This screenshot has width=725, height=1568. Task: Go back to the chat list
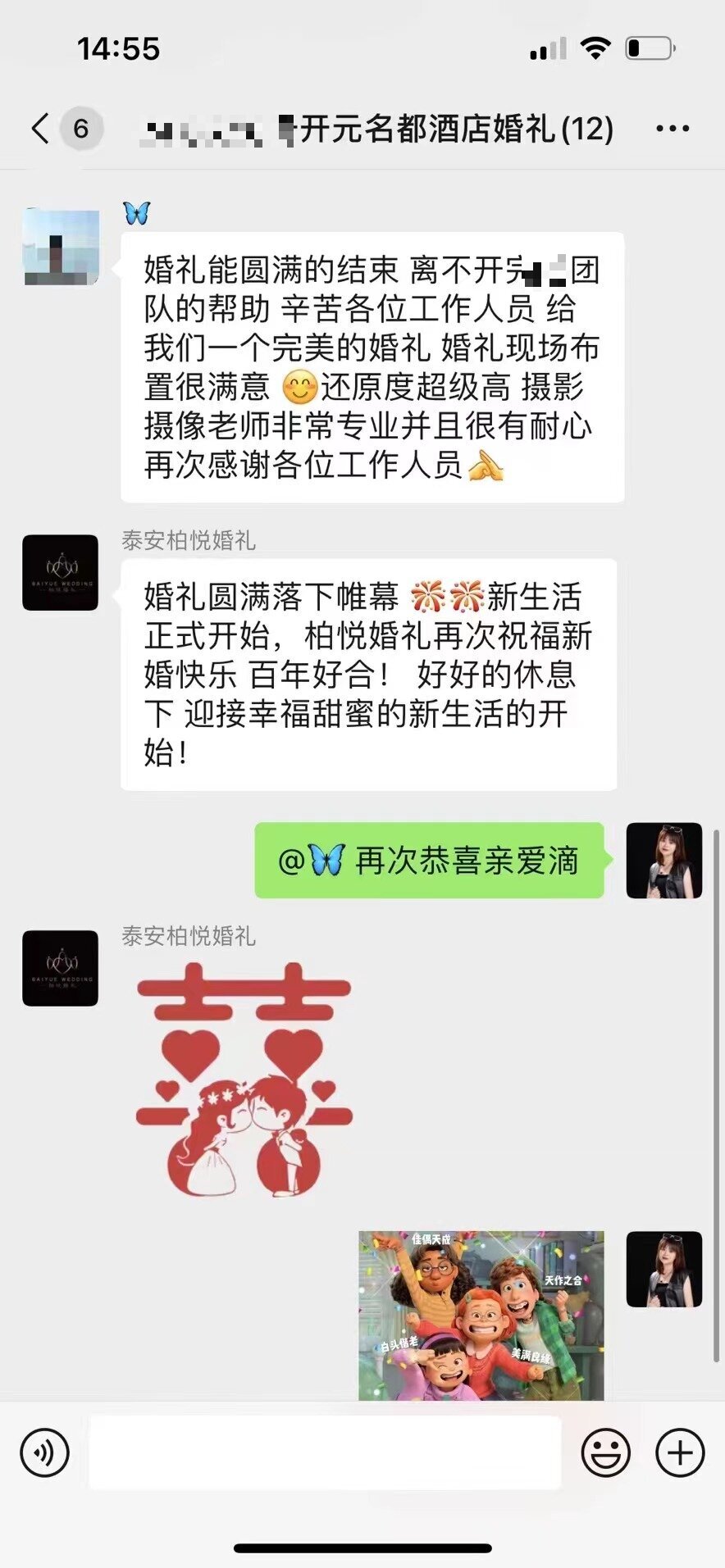(41, 129)
